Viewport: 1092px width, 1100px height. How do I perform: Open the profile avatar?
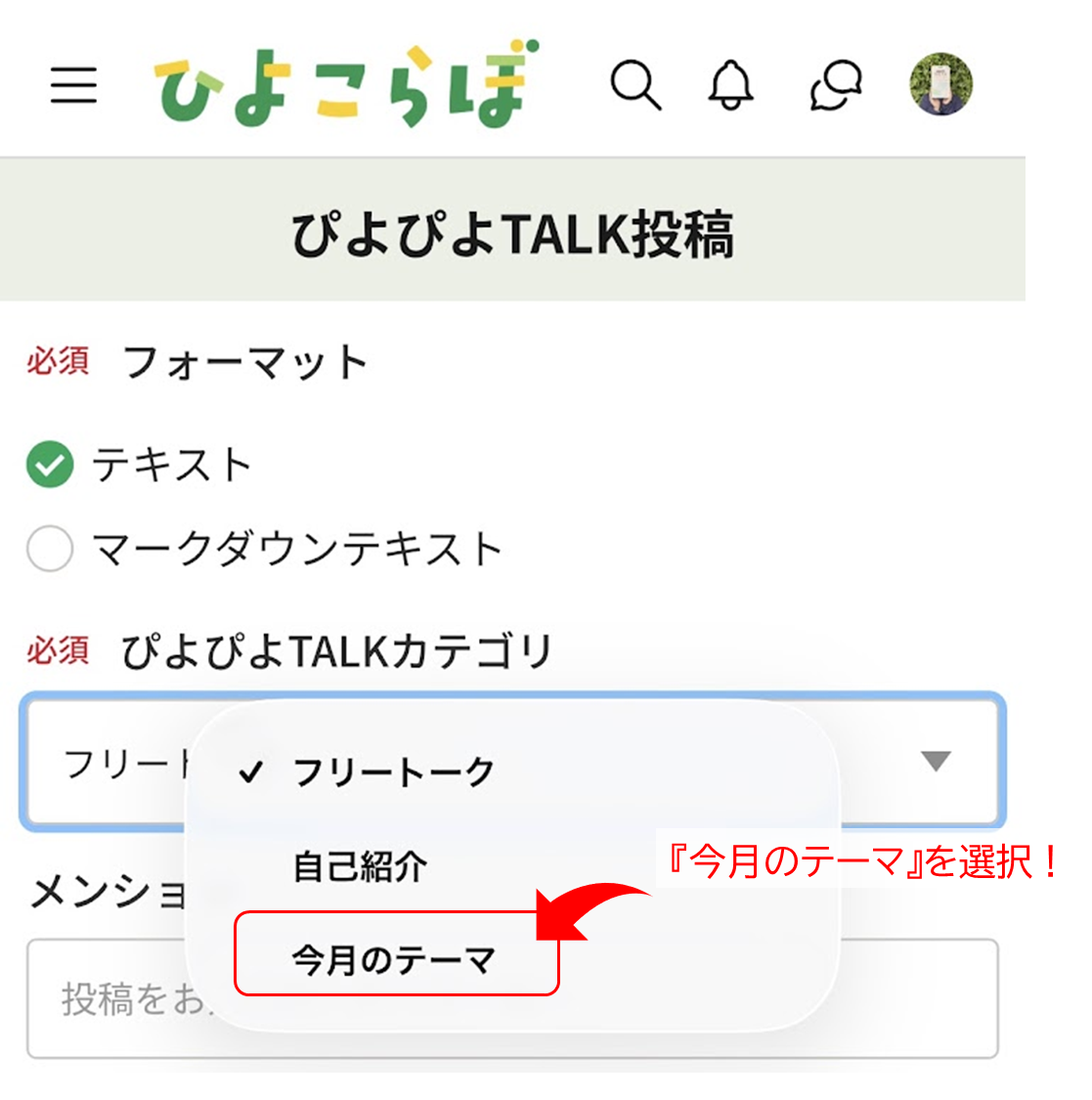coord(940,84)
